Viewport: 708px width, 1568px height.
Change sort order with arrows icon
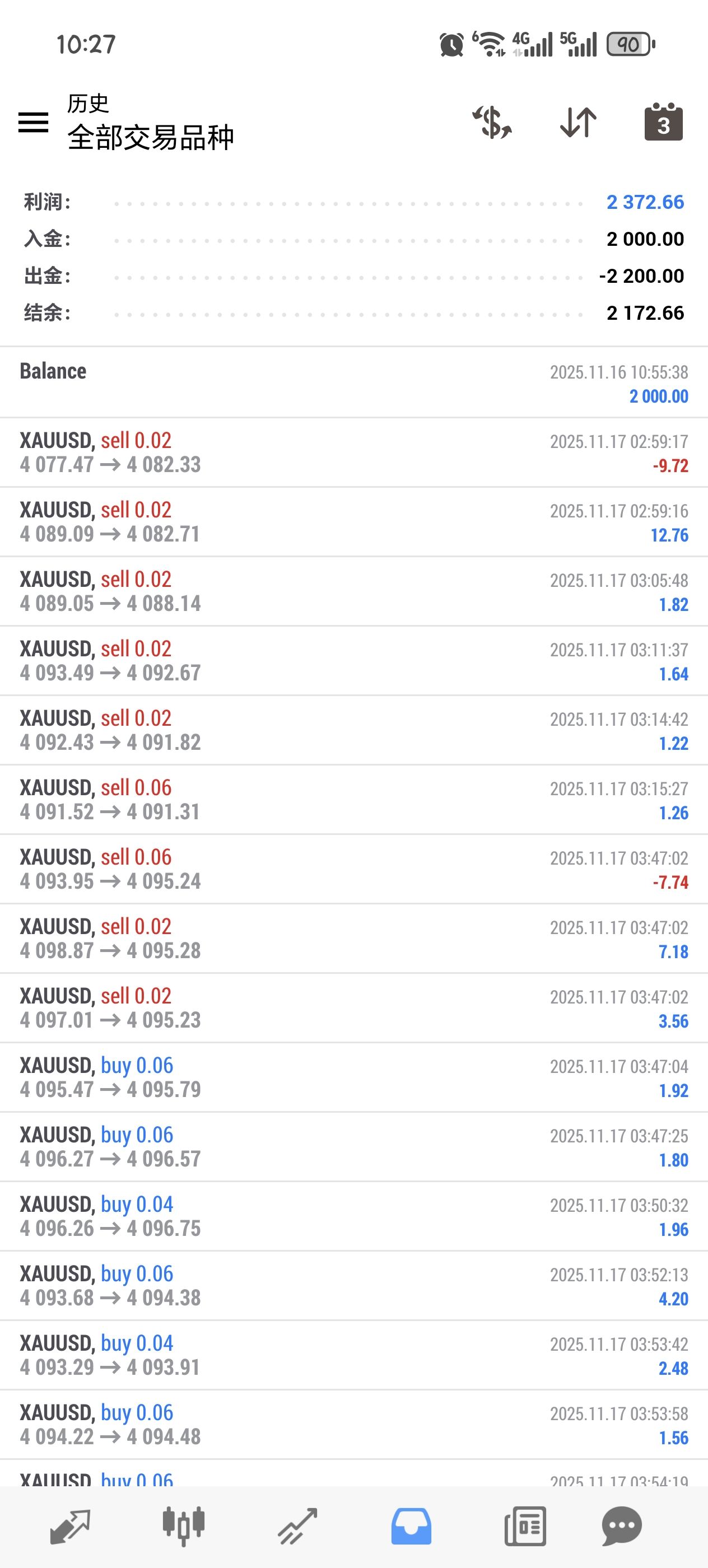[577, 122]
